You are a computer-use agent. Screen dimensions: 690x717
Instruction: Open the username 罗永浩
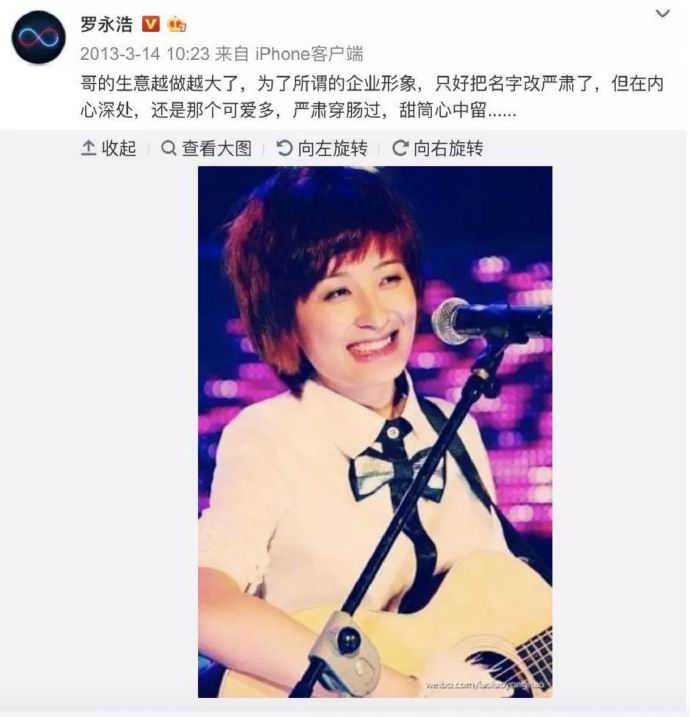[x=106, y=23]
